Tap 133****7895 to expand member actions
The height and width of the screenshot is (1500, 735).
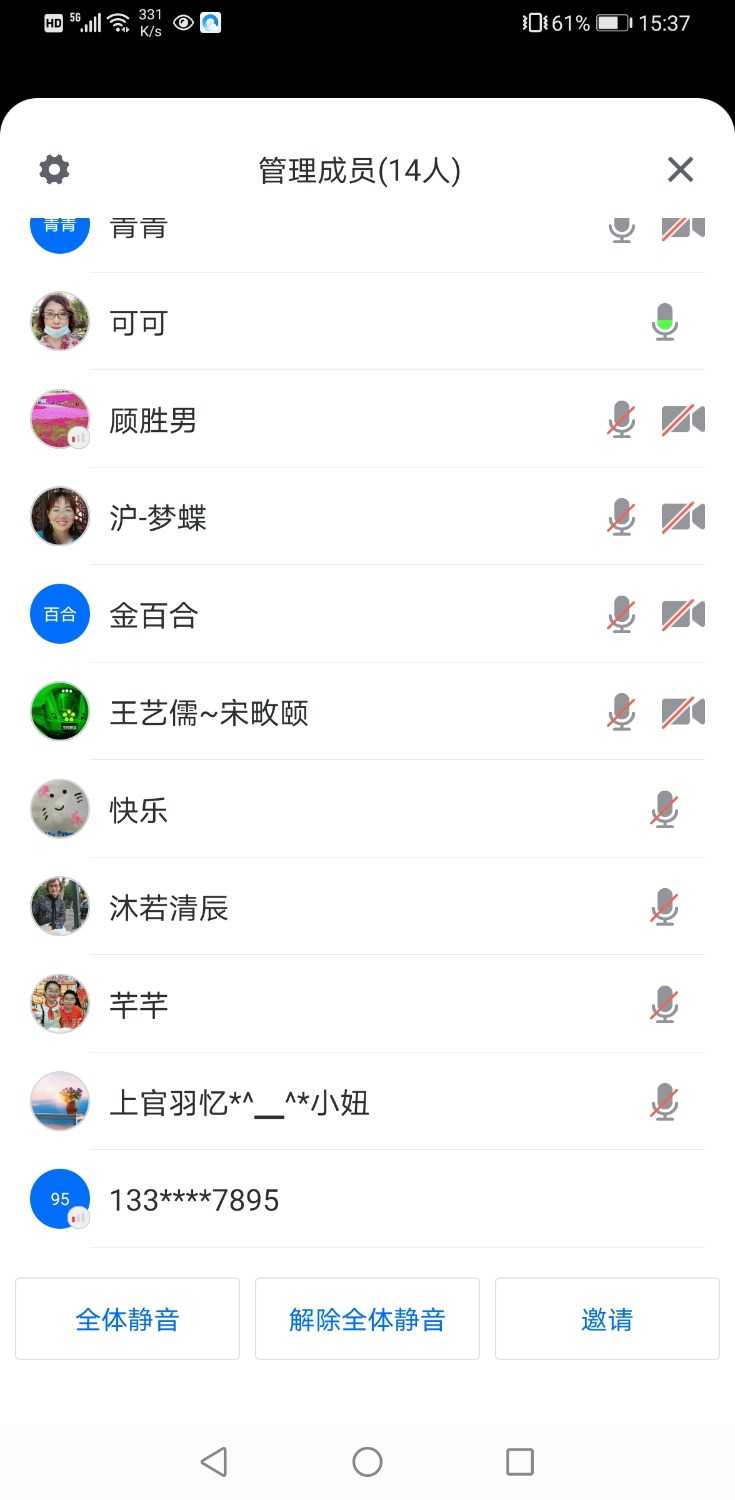300,1199
